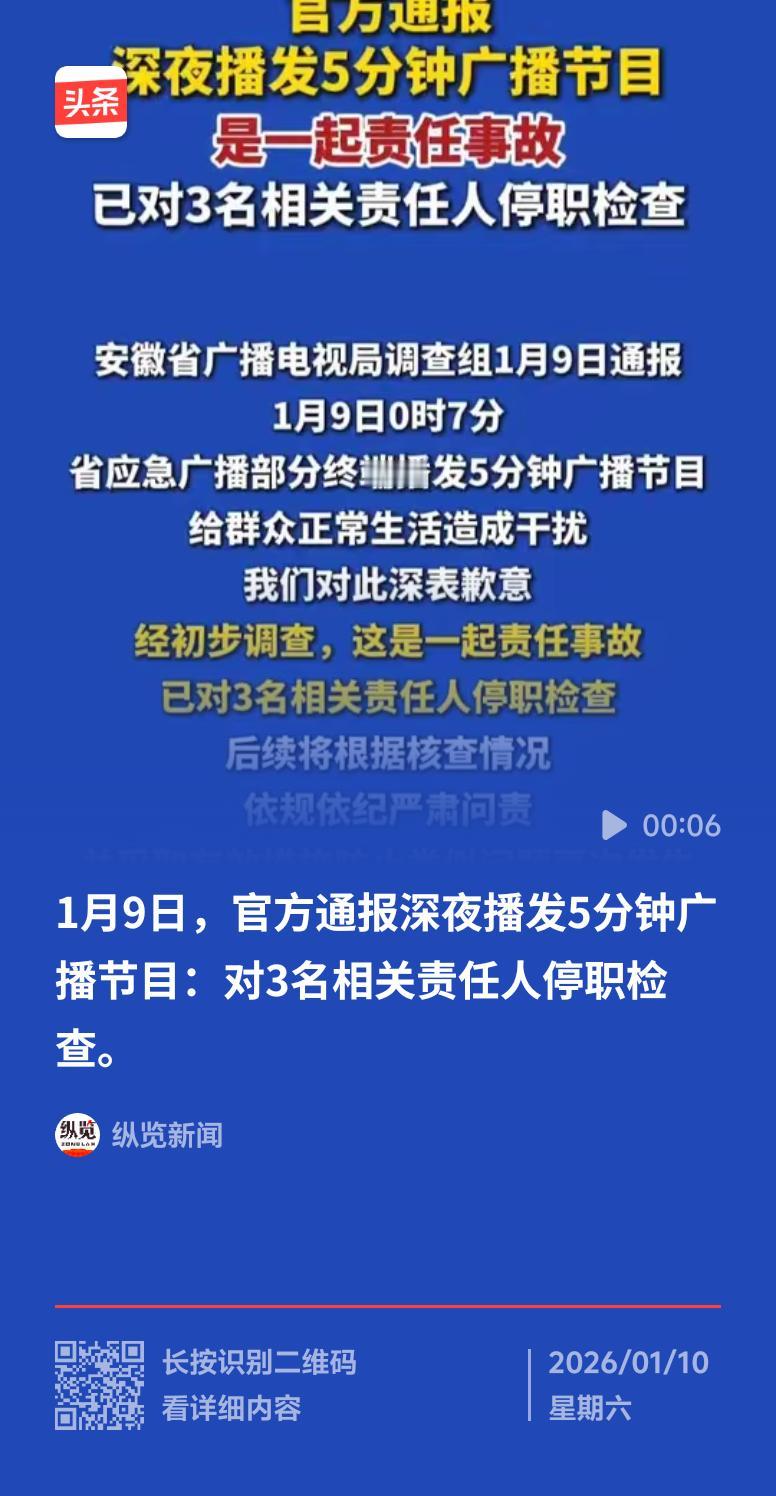This screenshot has height=1496, width=776.
Task: Select the 2026/01/10 星期六 date field
Action: (x=629, y=1385)
